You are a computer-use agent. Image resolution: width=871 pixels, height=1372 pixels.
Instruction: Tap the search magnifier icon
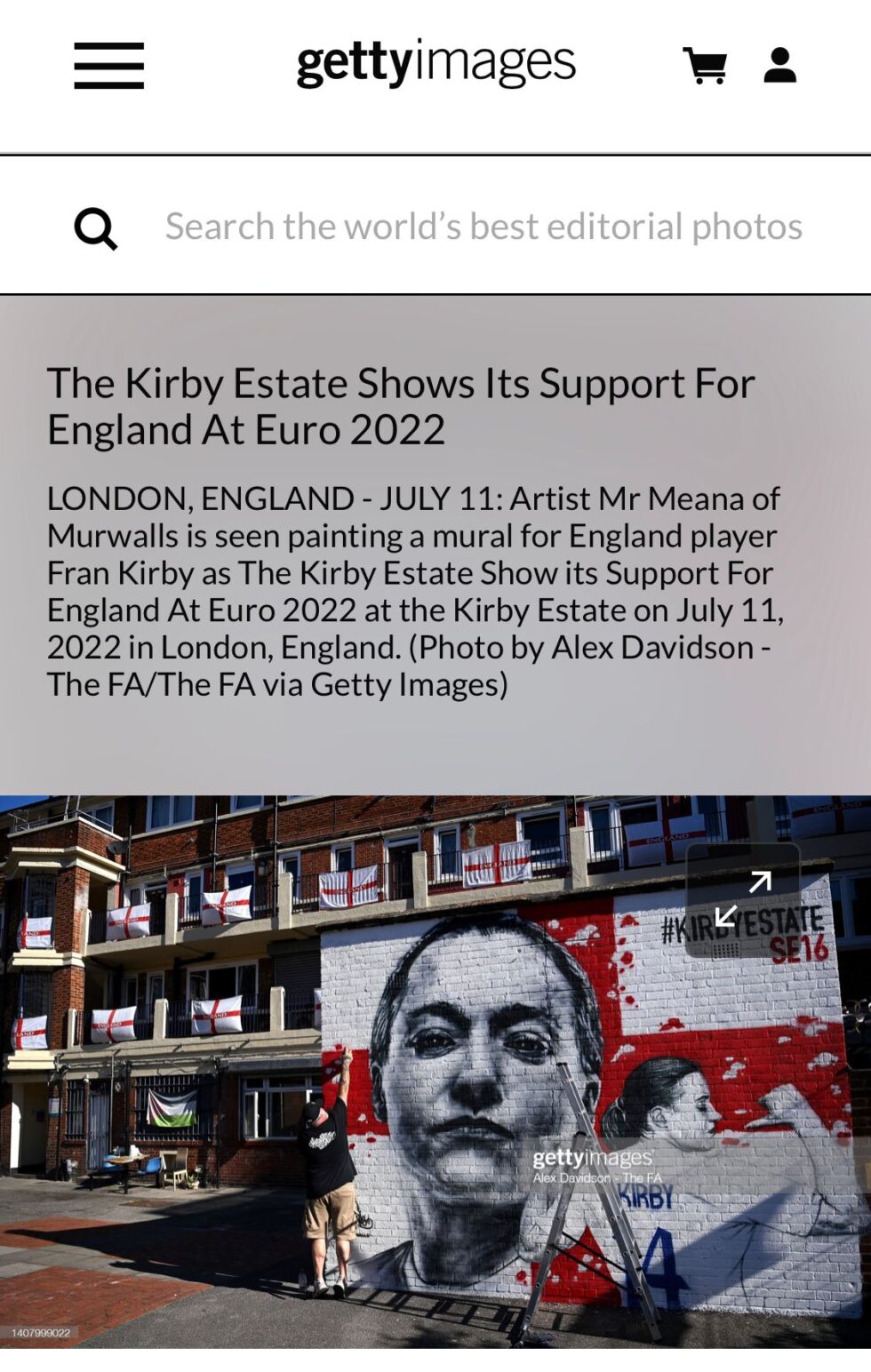point(96,228)
